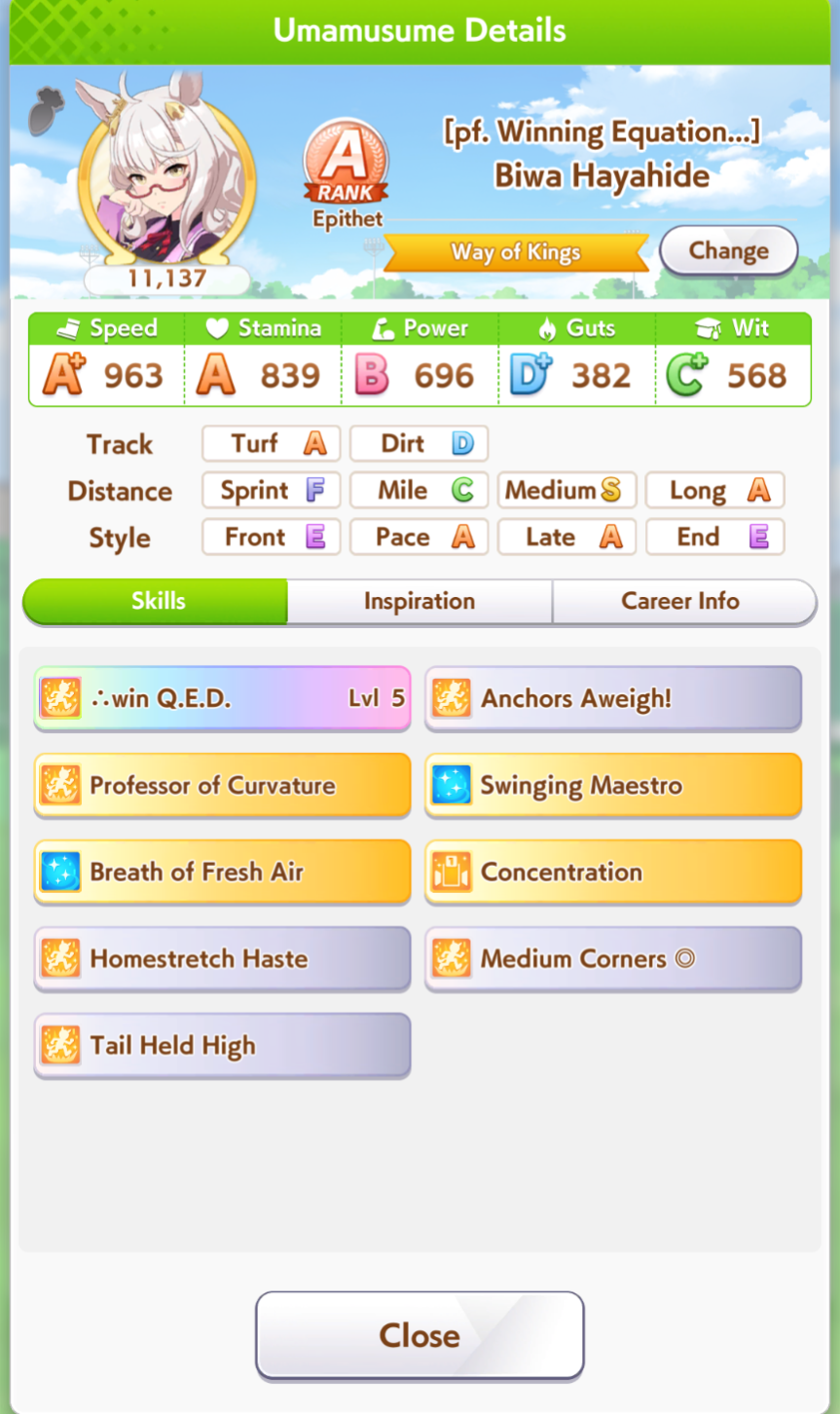View the ∴win Q.E.D. skill details
This screenshot has height=1414, width=840.
[x=222, y=698]
